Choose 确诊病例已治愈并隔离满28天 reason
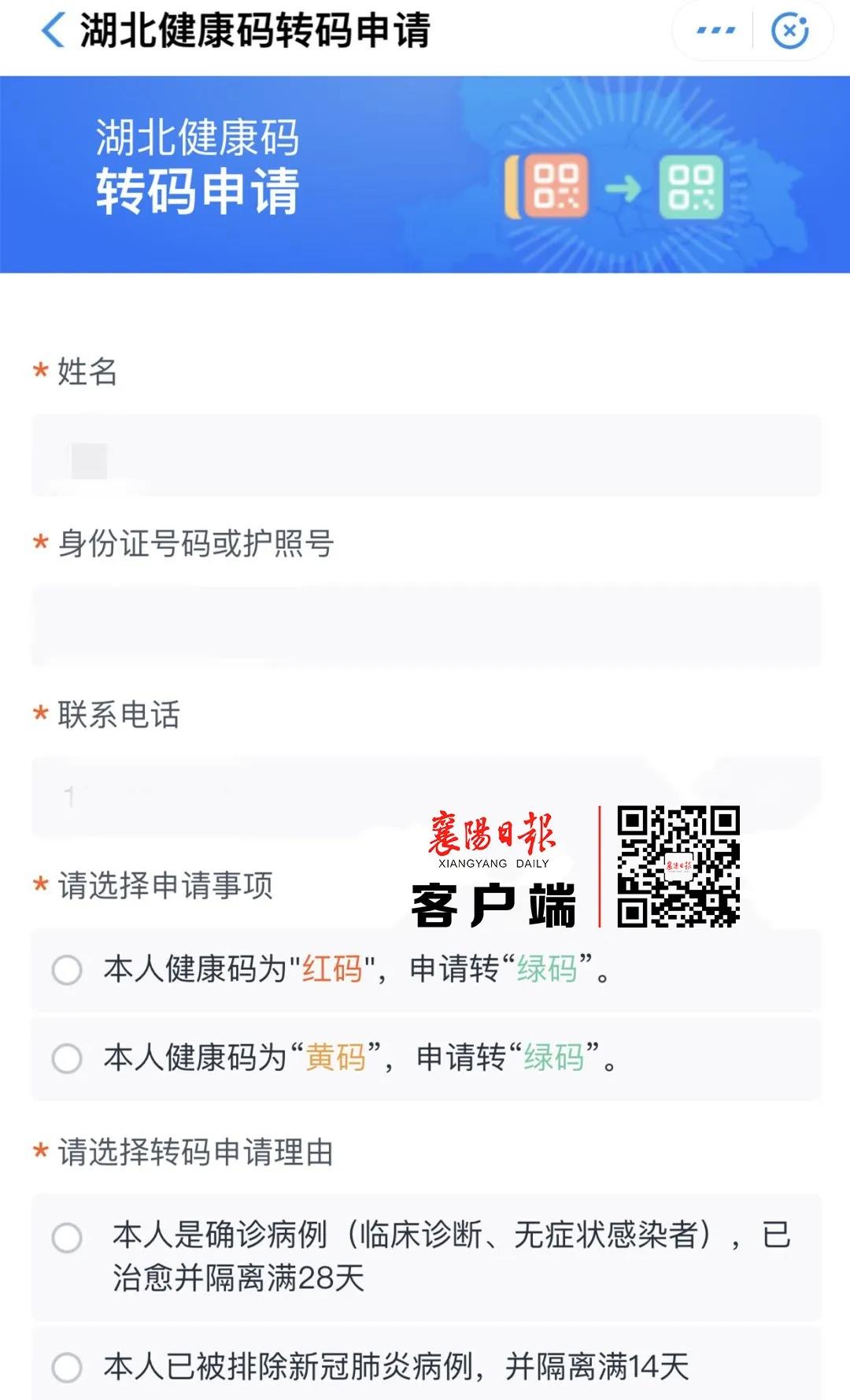 pyautogui.click(x=67, y=1237)
